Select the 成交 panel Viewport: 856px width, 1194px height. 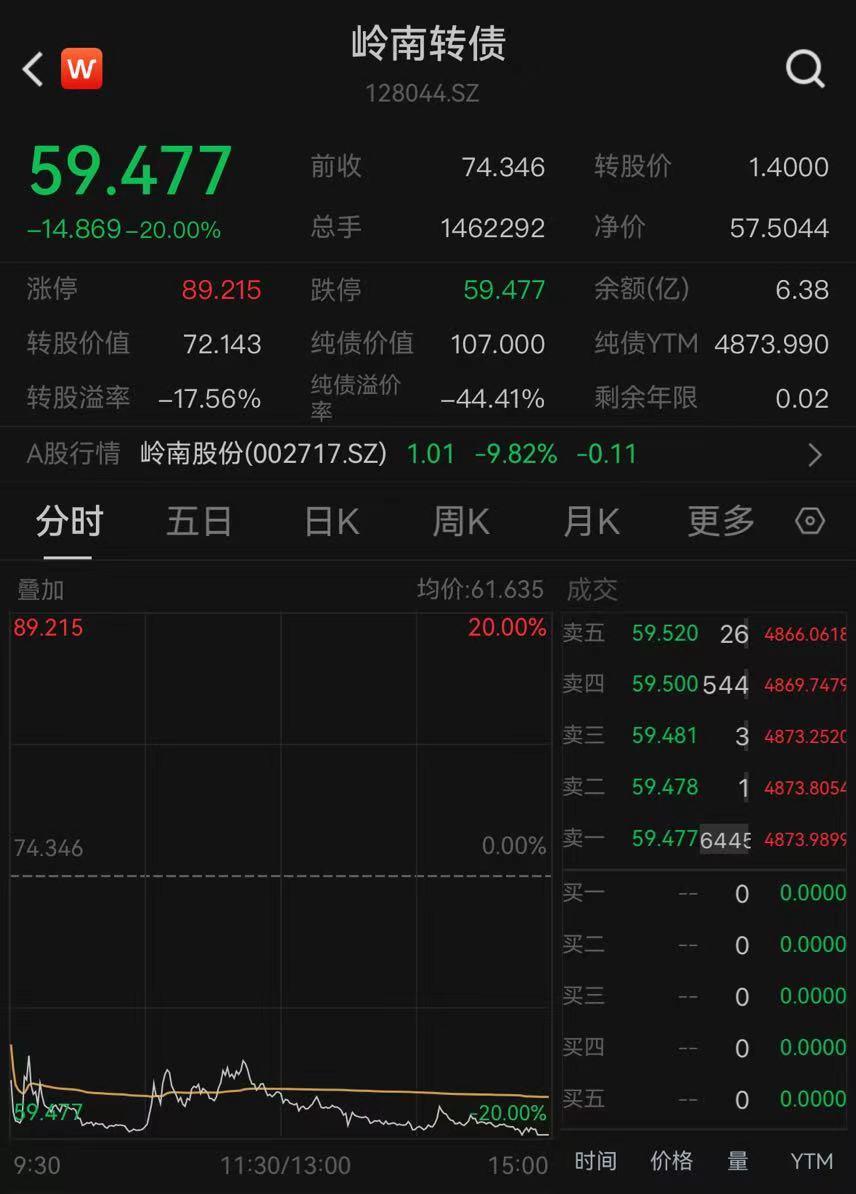coord(592,590)
